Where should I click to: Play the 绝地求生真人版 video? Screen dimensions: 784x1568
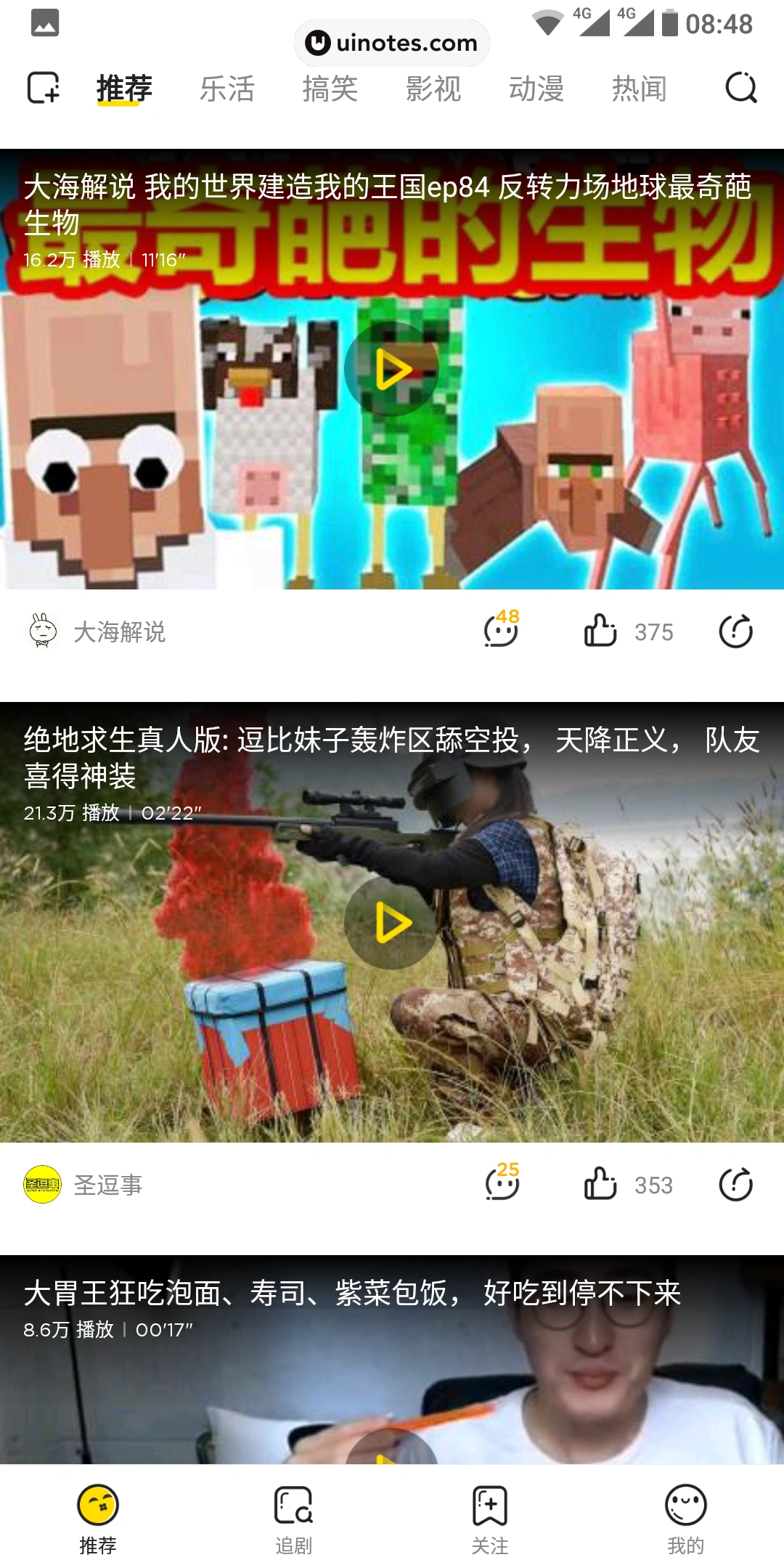(x=392, y=923)
